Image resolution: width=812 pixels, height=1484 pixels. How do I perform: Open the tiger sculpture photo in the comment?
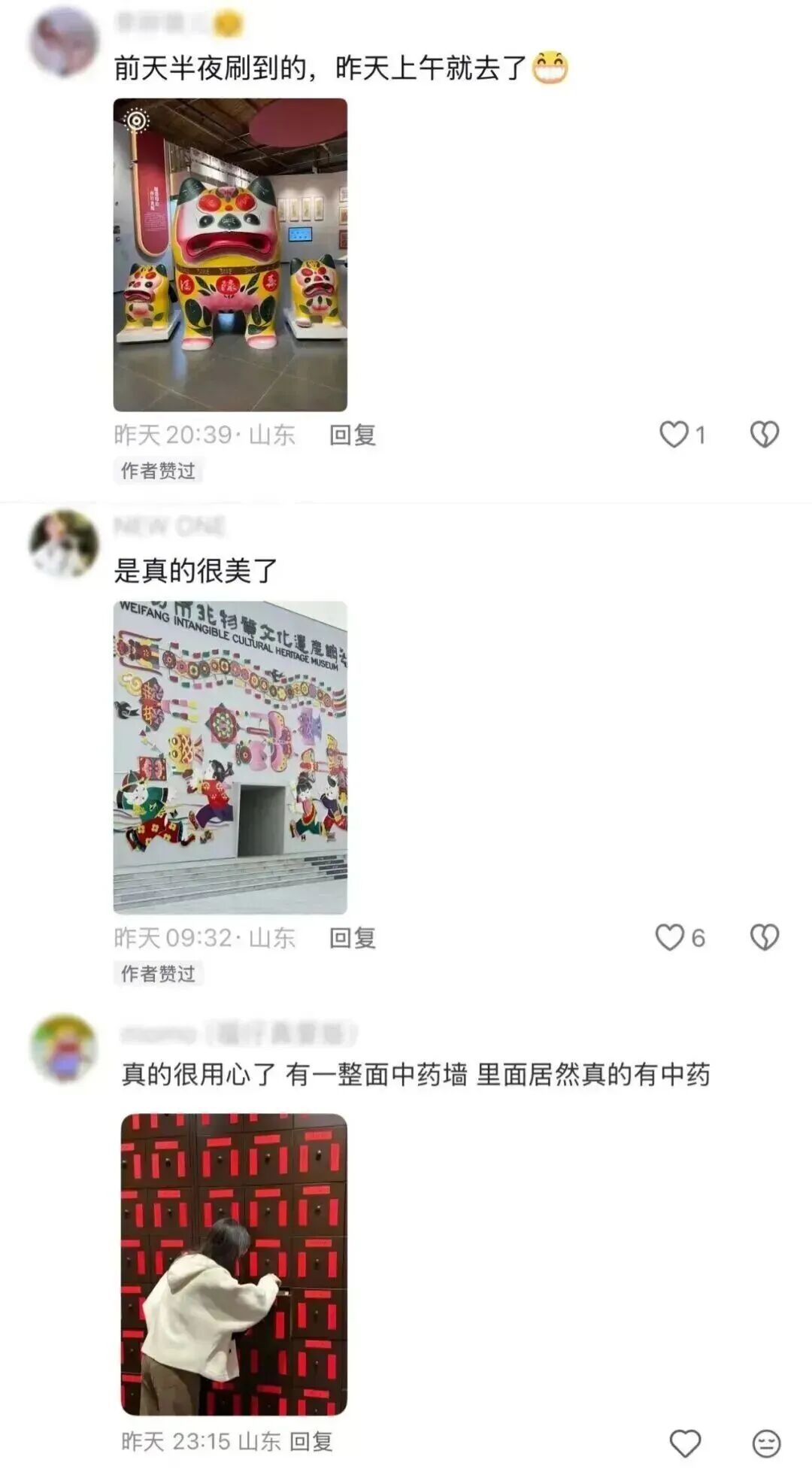click(230, 255)
